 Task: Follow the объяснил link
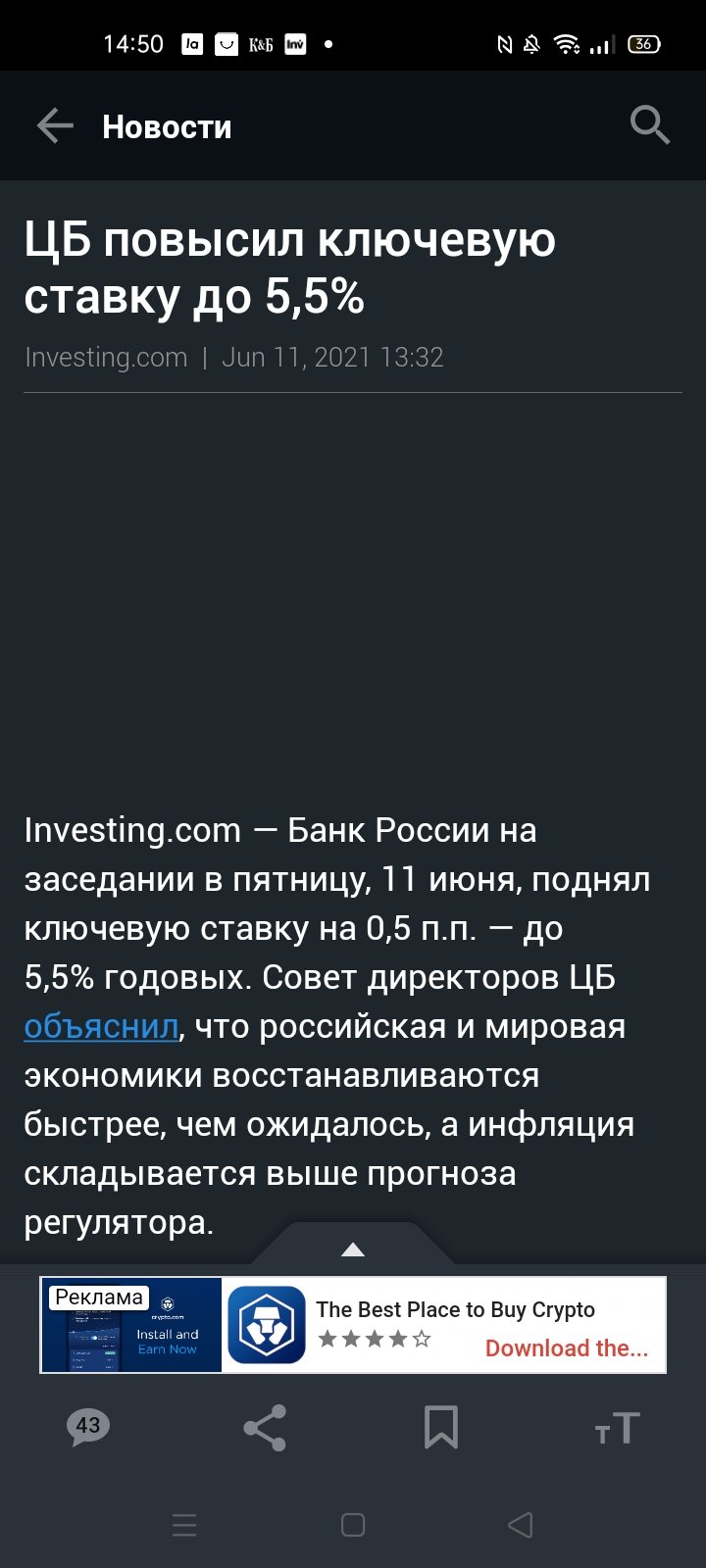(102, 1026)
